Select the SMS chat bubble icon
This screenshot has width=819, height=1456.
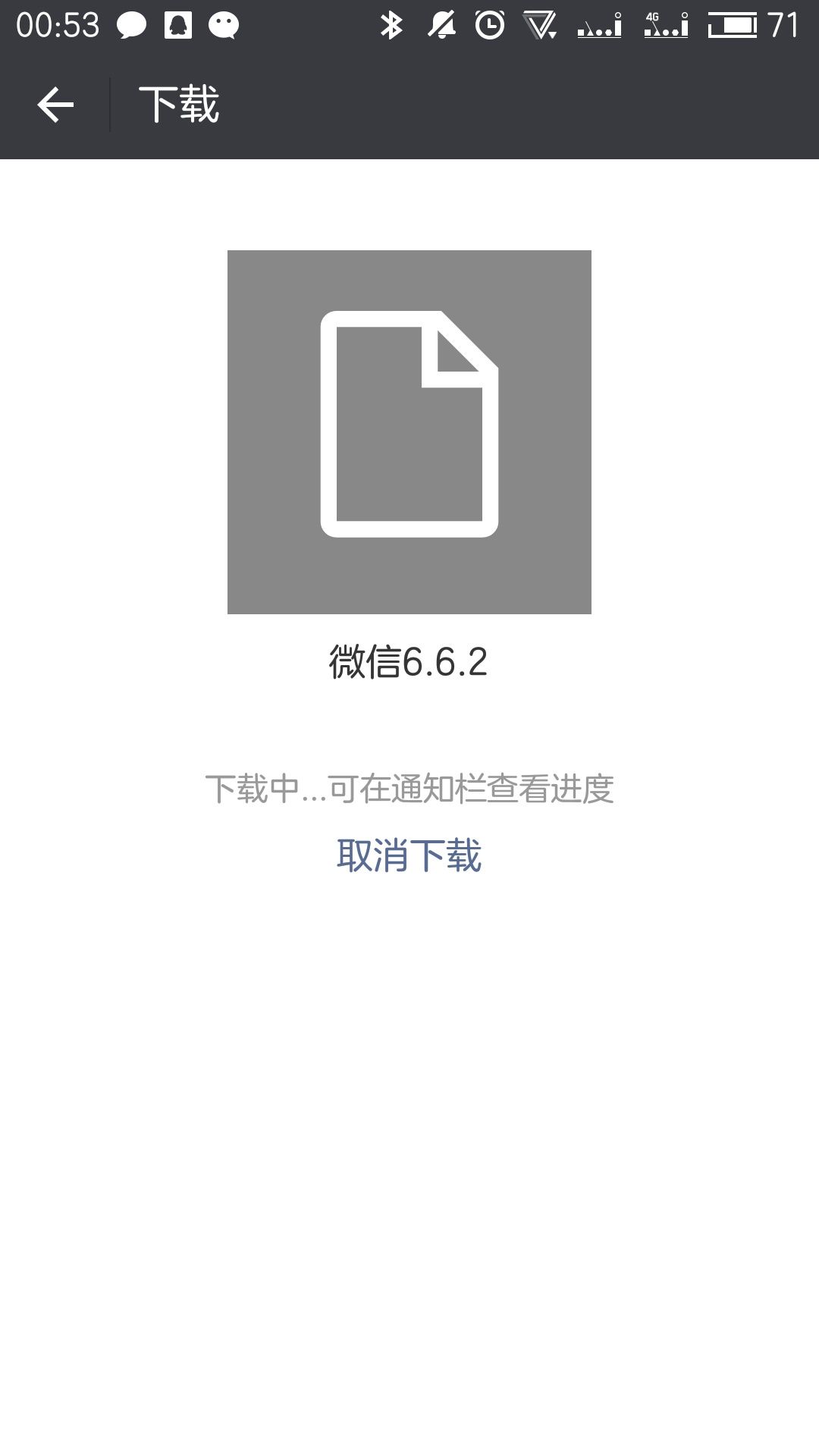click(129, 27)
